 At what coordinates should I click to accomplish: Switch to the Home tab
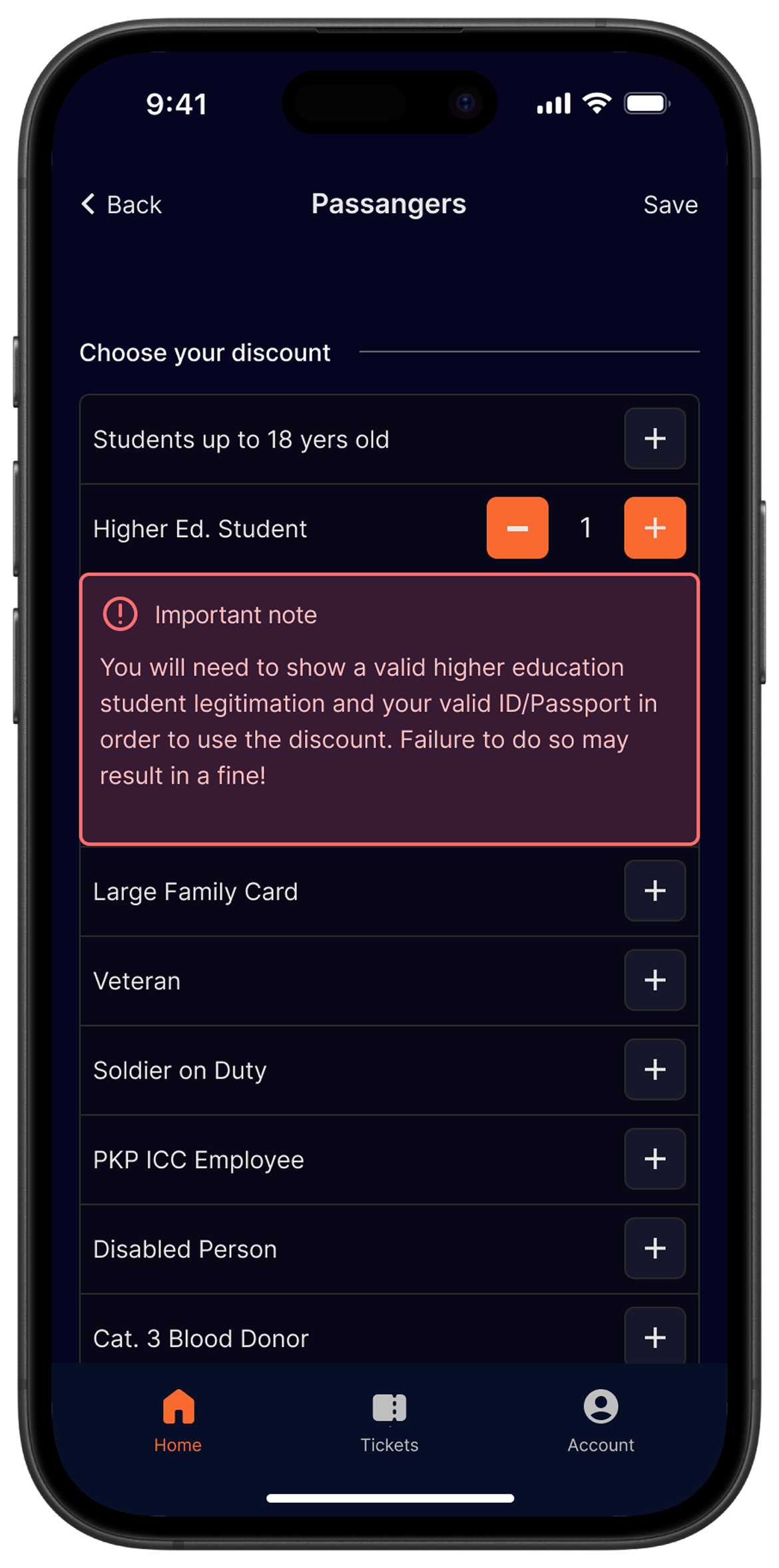pyautogui.click(x=178, y=1420)
